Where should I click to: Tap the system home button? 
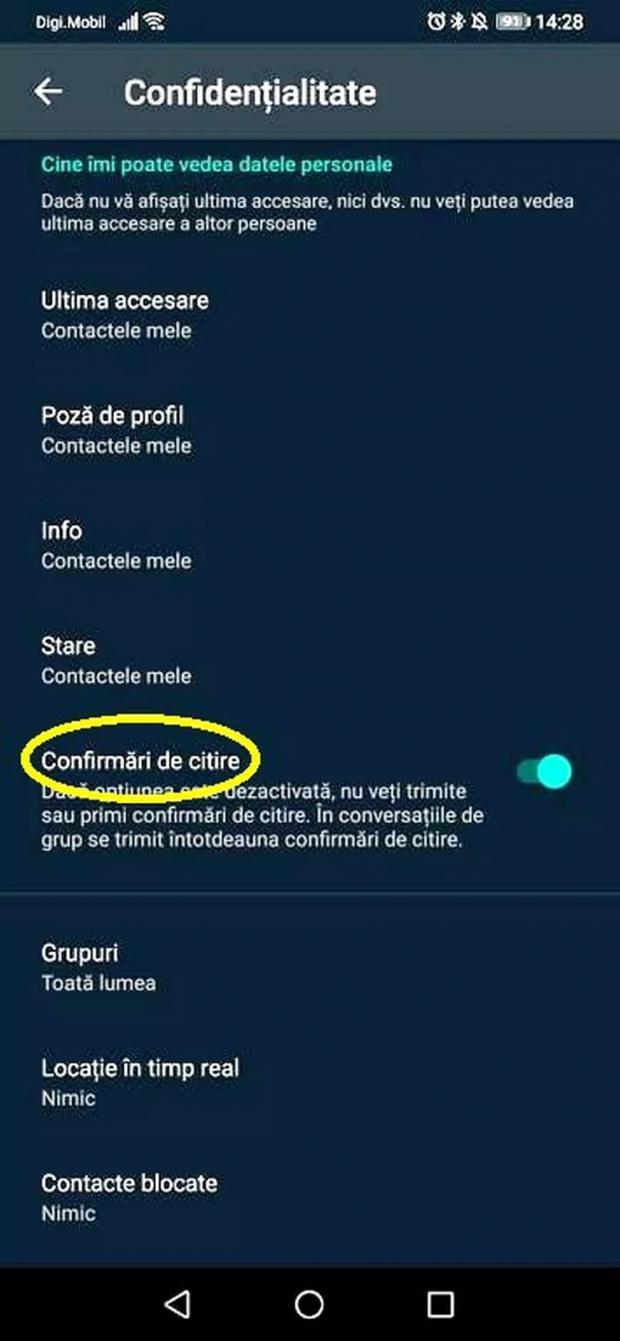click(309, 1304)
